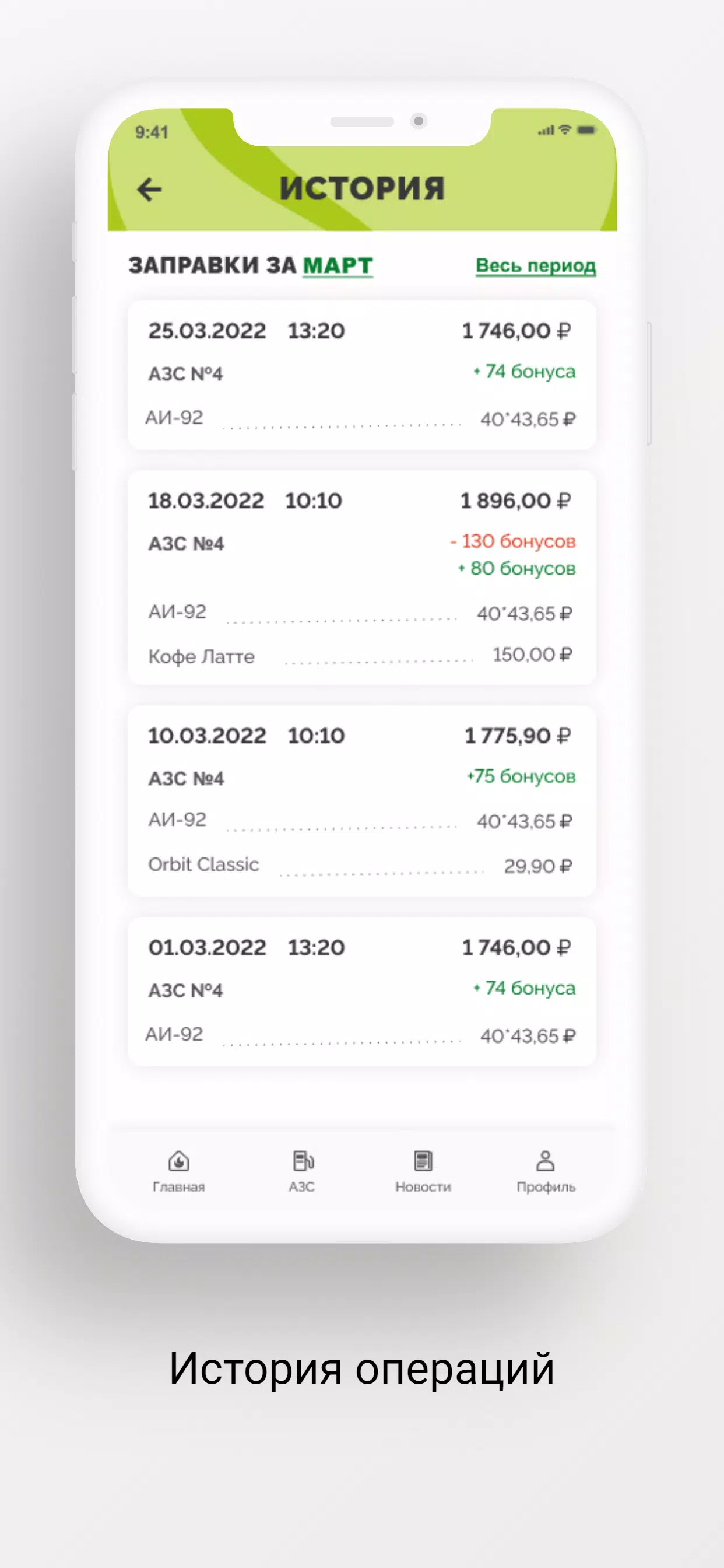724x1568 pixels.
Task: Open the Новости news icon
Action: point(423,1163)
